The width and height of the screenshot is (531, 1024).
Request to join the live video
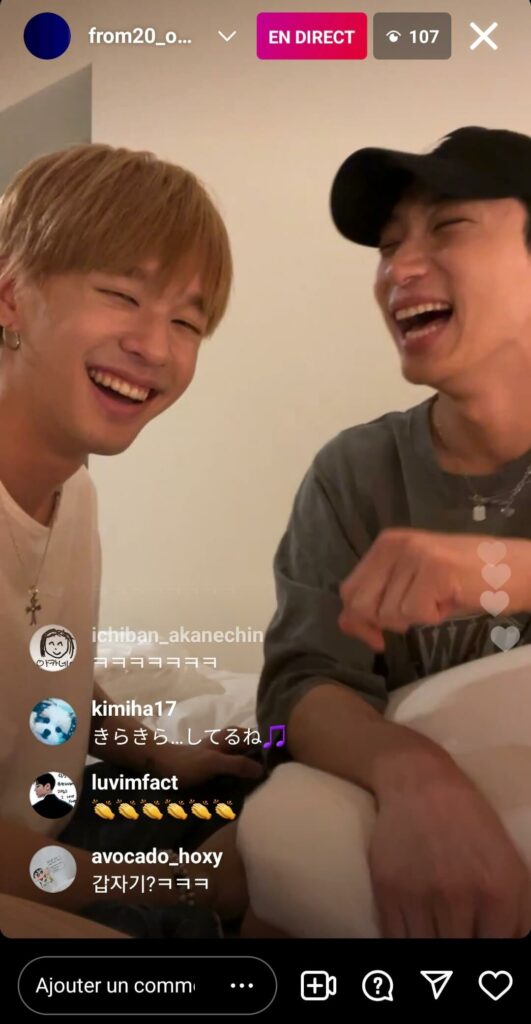tap(318, 985)
